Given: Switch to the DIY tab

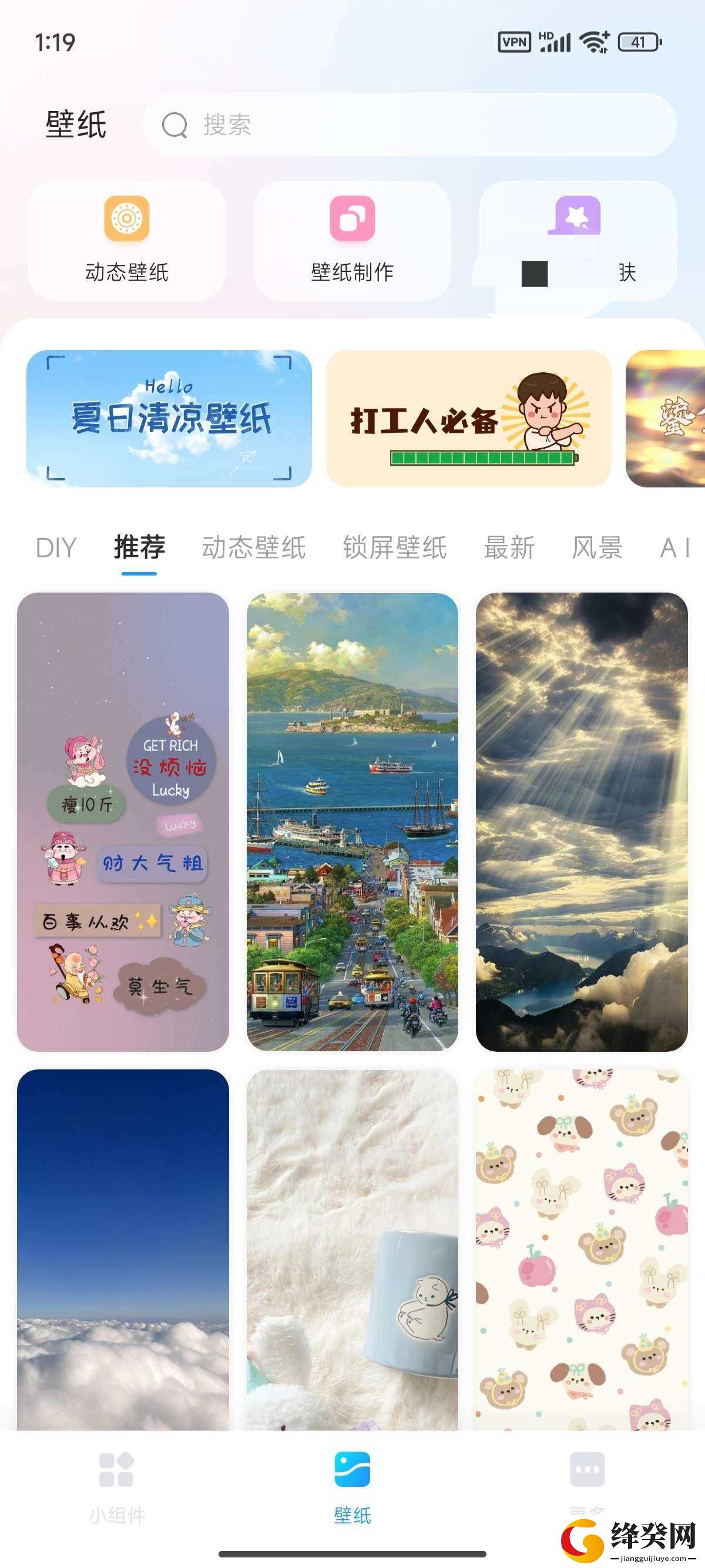Looking at the screenshot, I should (56, 548).
